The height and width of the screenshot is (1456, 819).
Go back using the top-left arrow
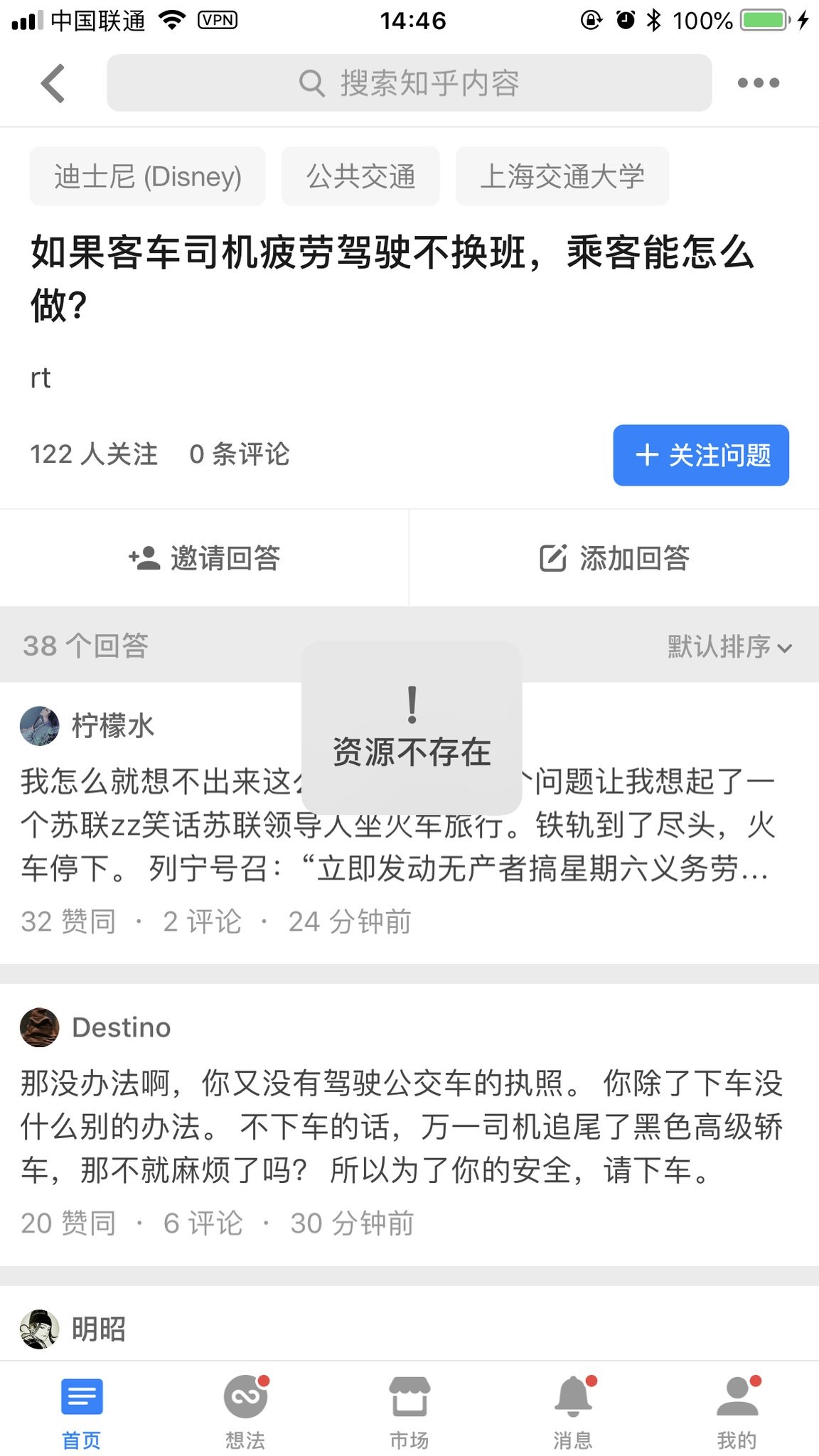click(x=53, y=83)
